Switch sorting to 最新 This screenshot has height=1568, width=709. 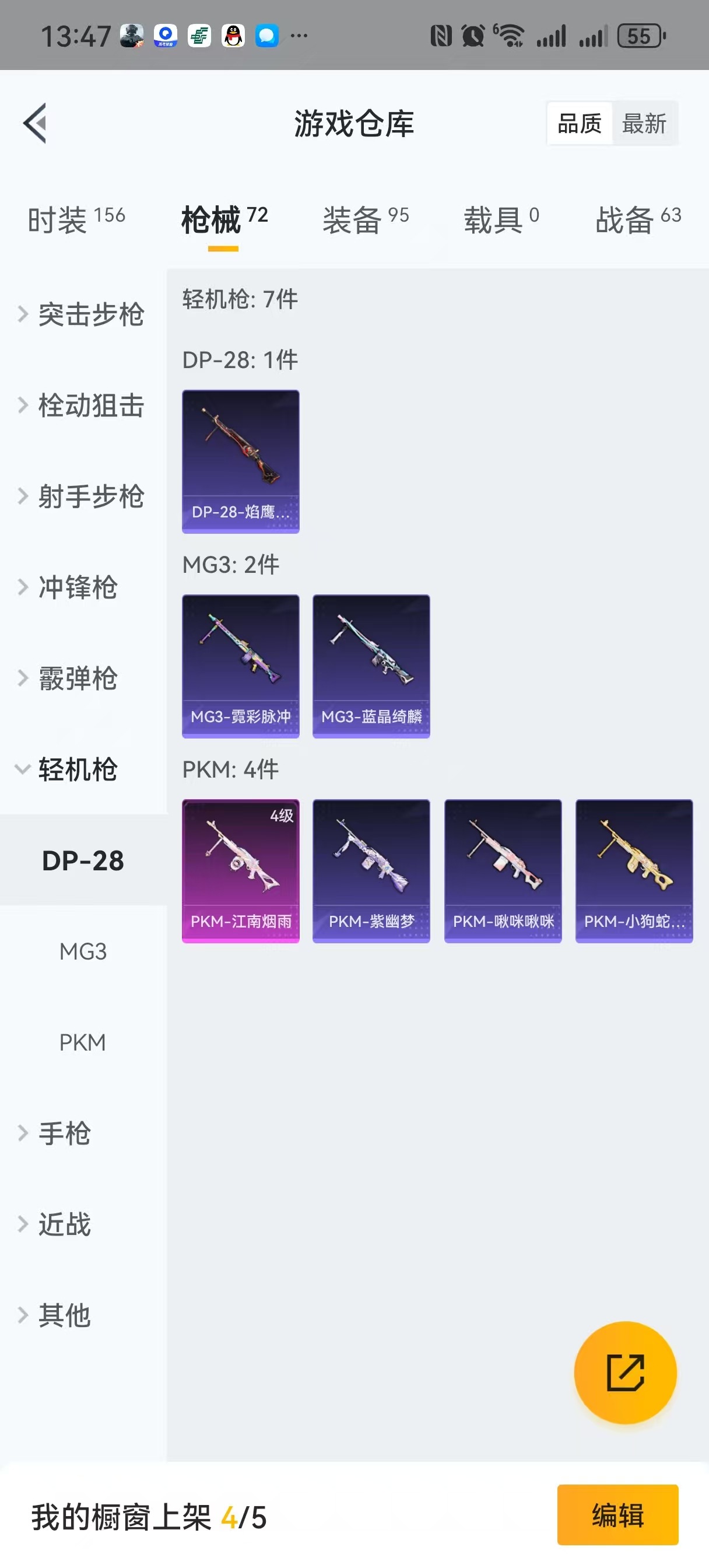pos(644,124)
